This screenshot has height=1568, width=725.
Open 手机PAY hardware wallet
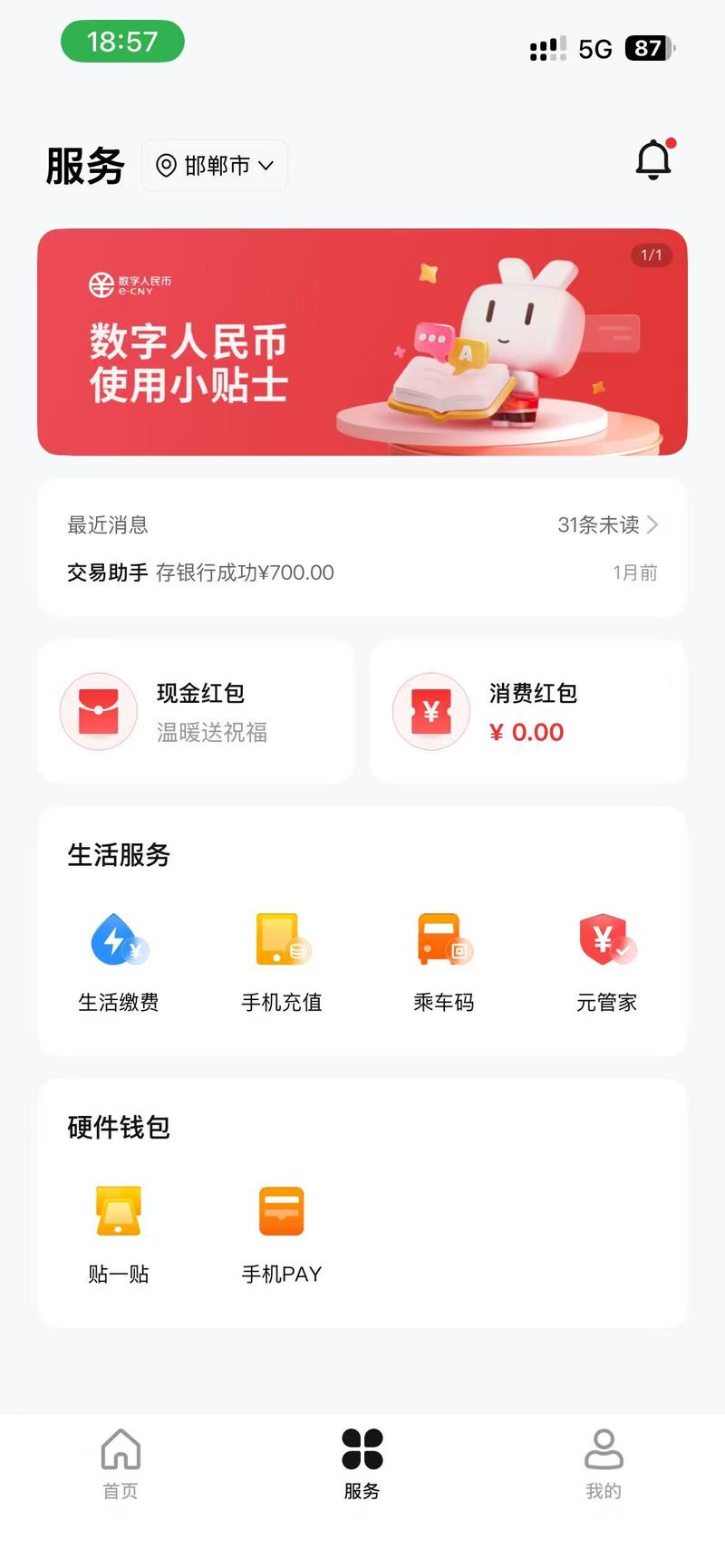coord(282,1234)
